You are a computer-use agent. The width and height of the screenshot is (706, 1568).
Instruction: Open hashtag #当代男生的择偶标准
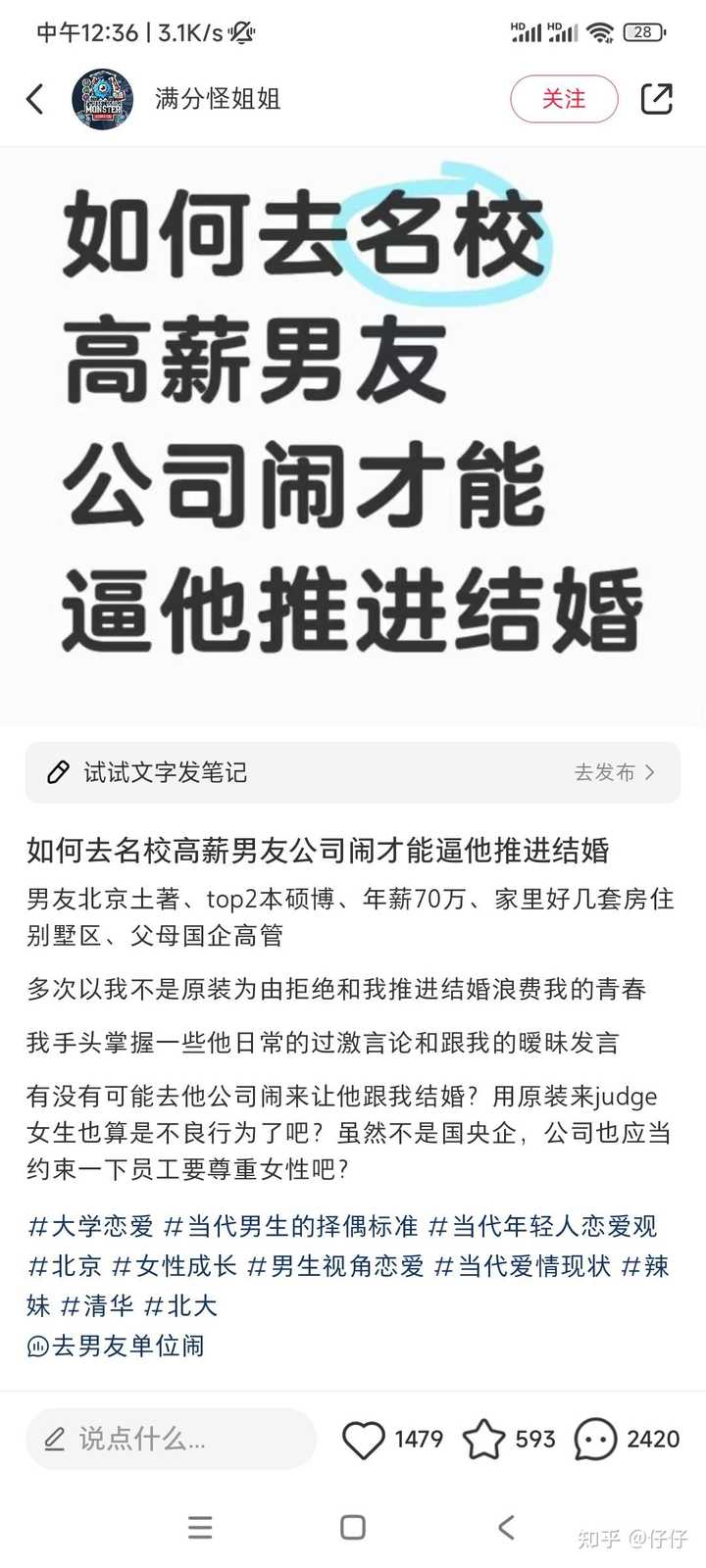291,1226
